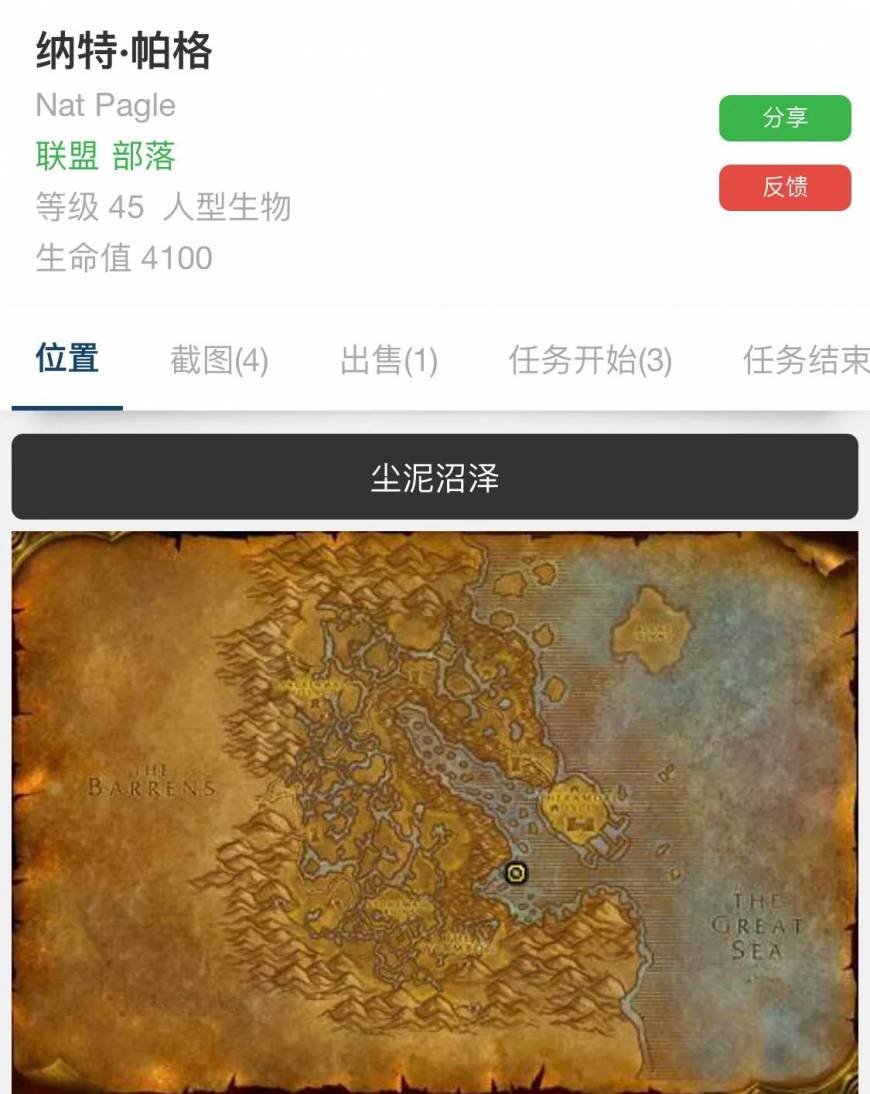Switch to the 出售(1) tab

coord(389,360)
